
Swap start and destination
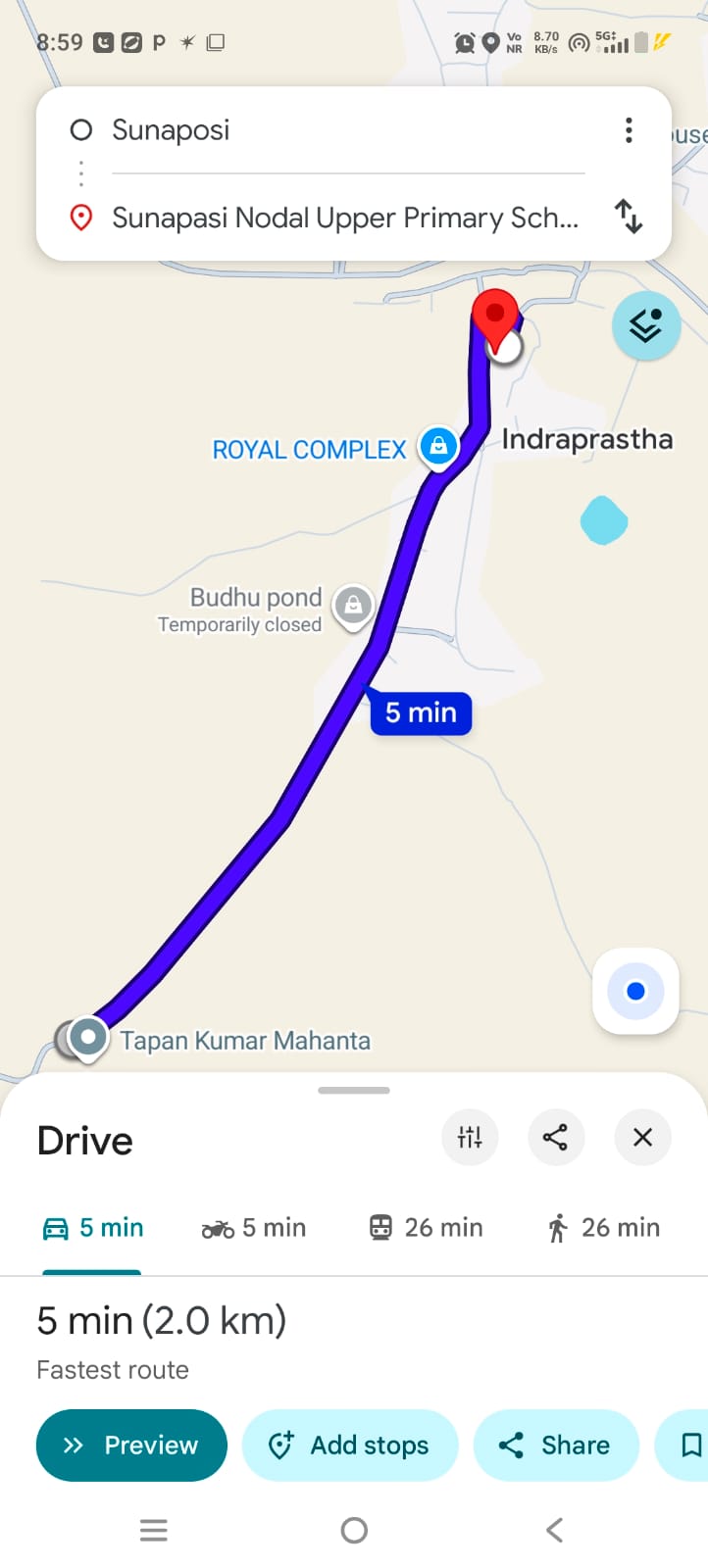tap(629, 217)
